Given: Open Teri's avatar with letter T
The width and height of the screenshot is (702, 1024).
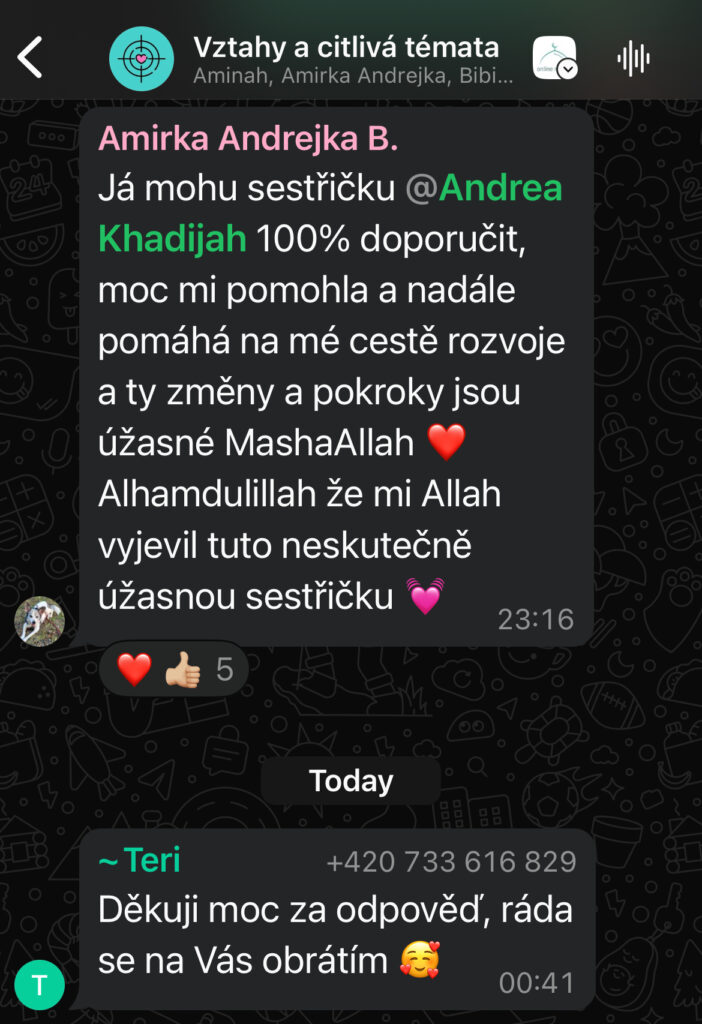Looking at the screenshot, I should pos(39,984).
